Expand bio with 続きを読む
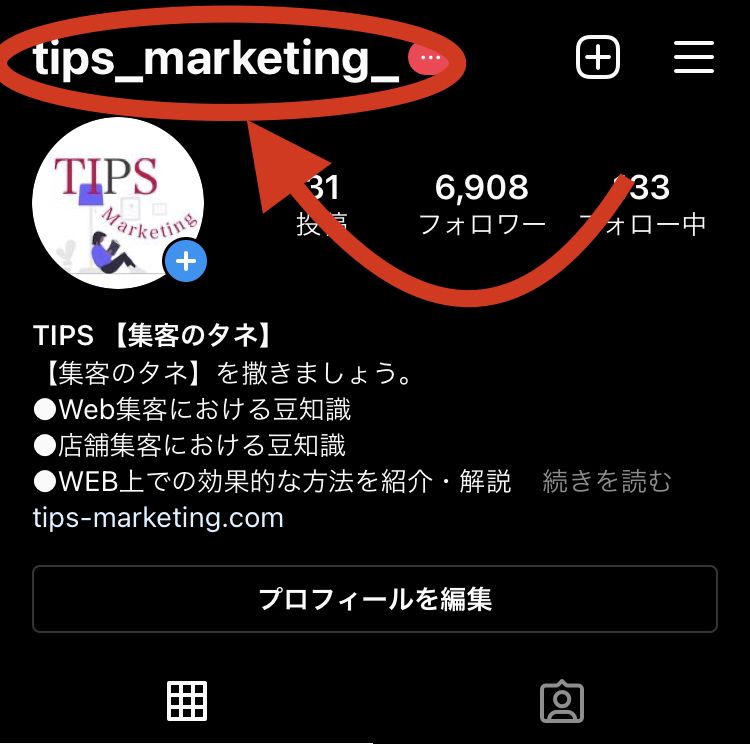 click(x=607, y=482)
